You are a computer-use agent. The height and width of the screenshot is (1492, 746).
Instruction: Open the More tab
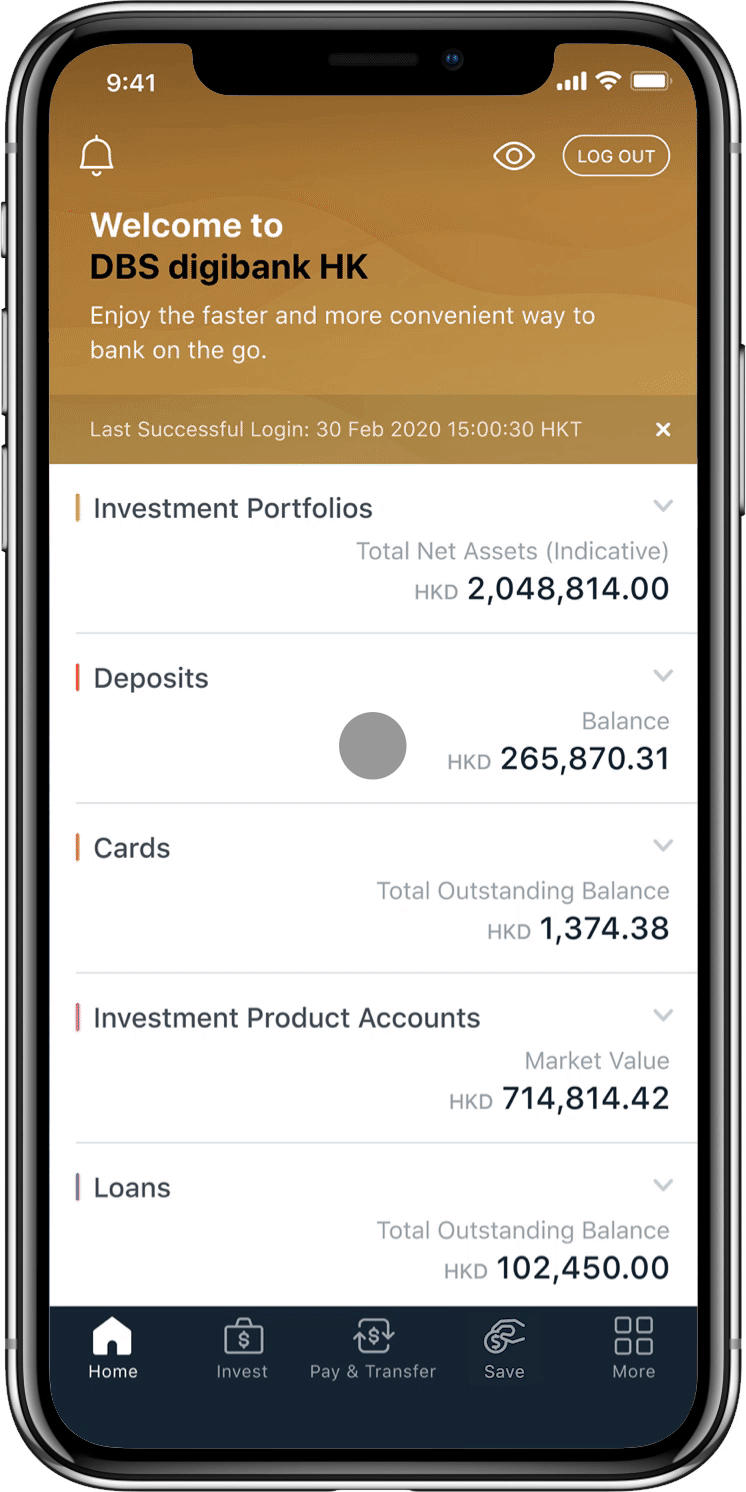(x=633, y=1348)
